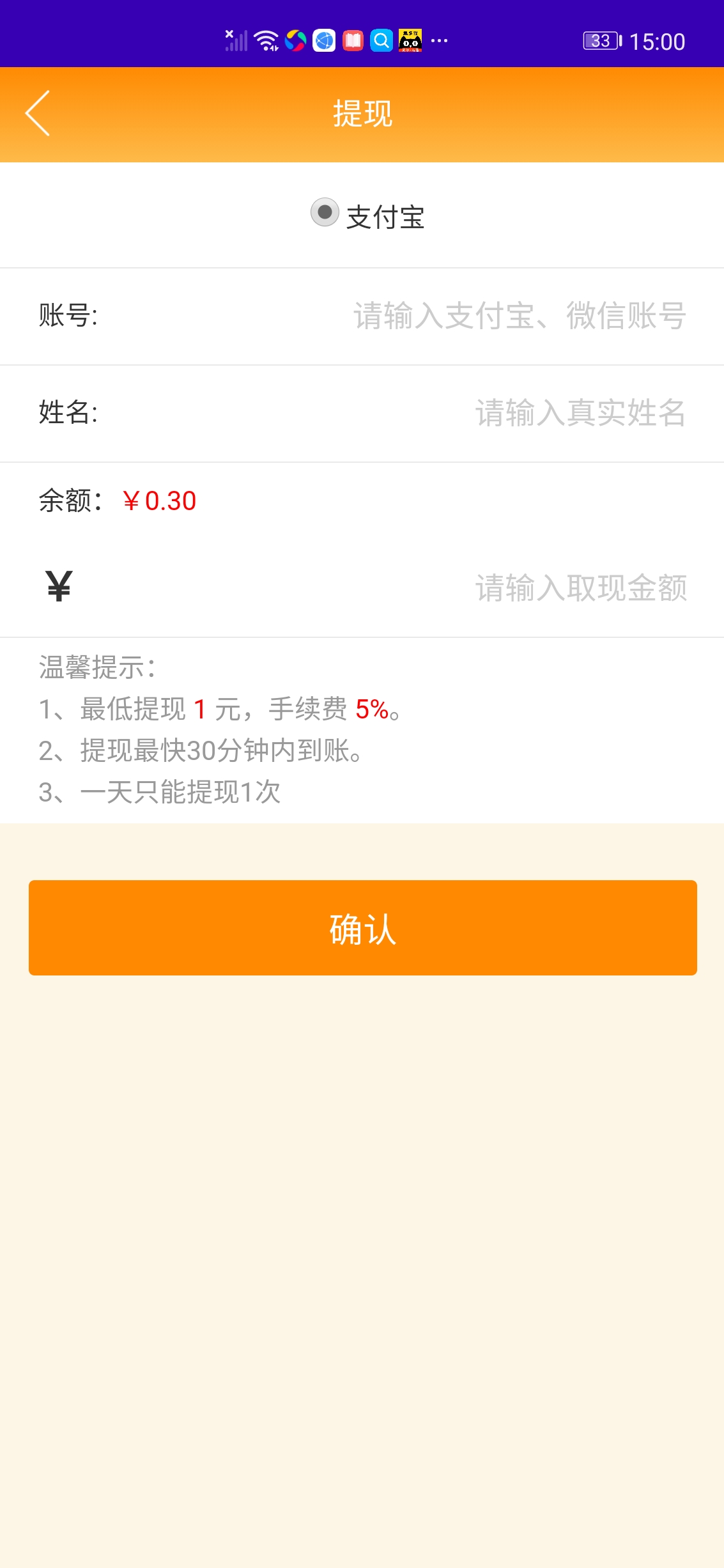This screenshot has height=1568, width=724.
Task: Tap the red book reader notification icon
Action: [x=353, y=40]
